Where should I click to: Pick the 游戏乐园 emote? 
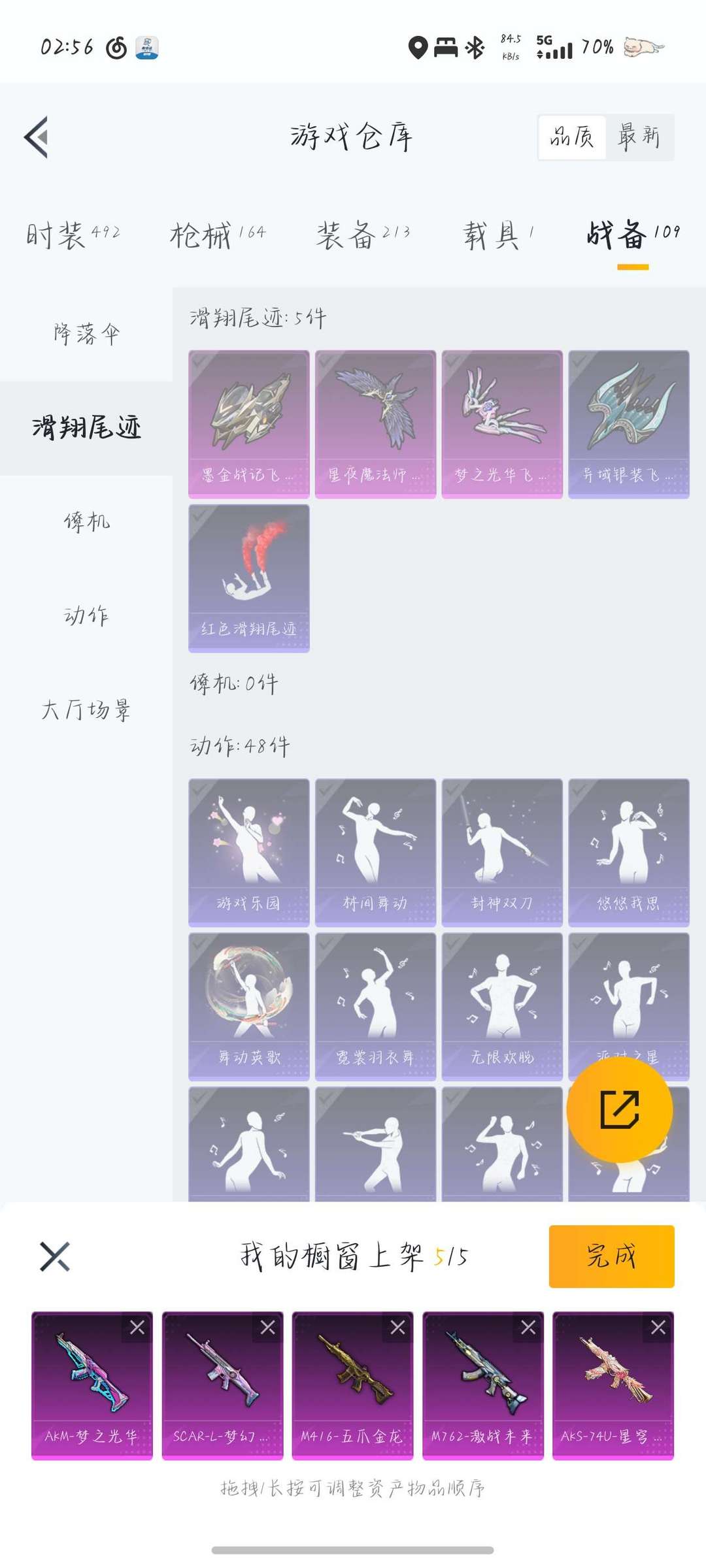[x=249, y=853]
